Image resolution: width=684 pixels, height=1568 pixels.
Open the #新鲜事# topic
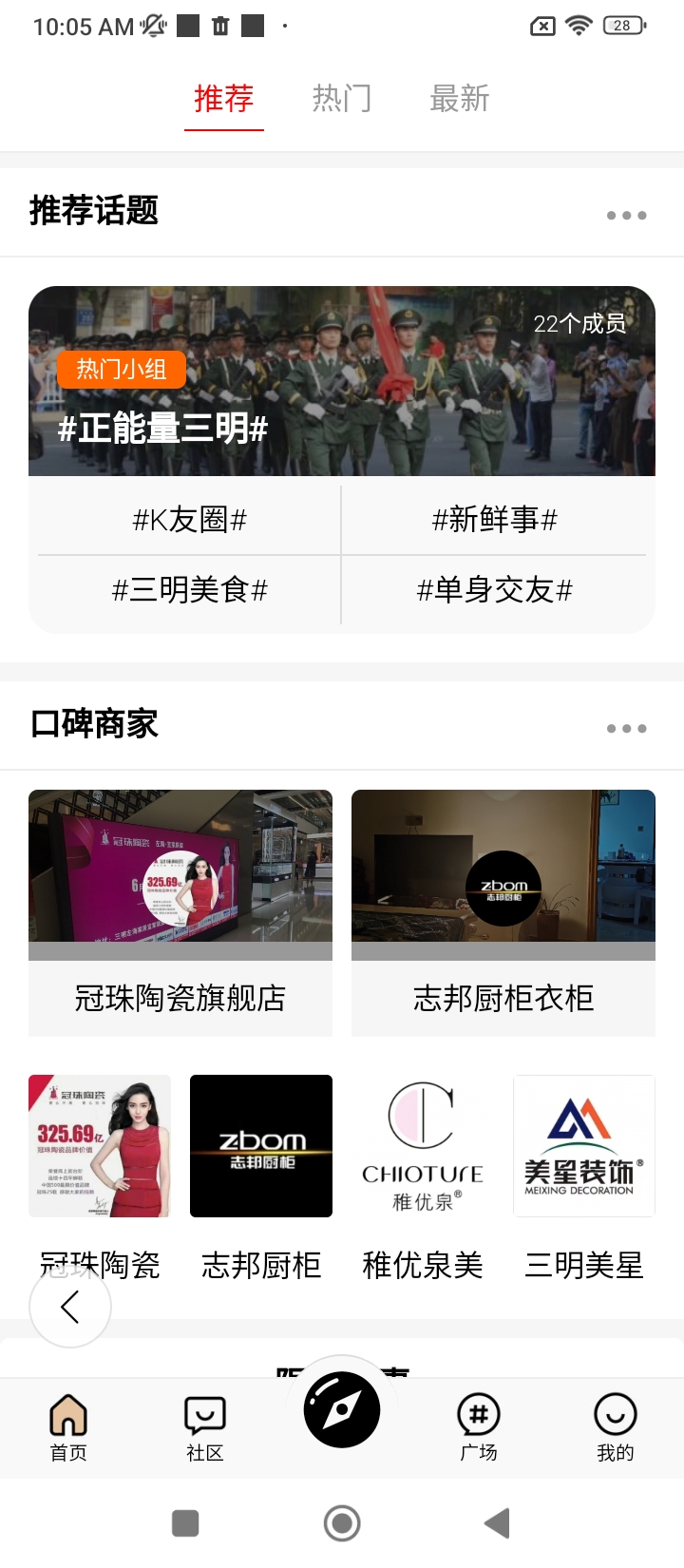point(494,520)
